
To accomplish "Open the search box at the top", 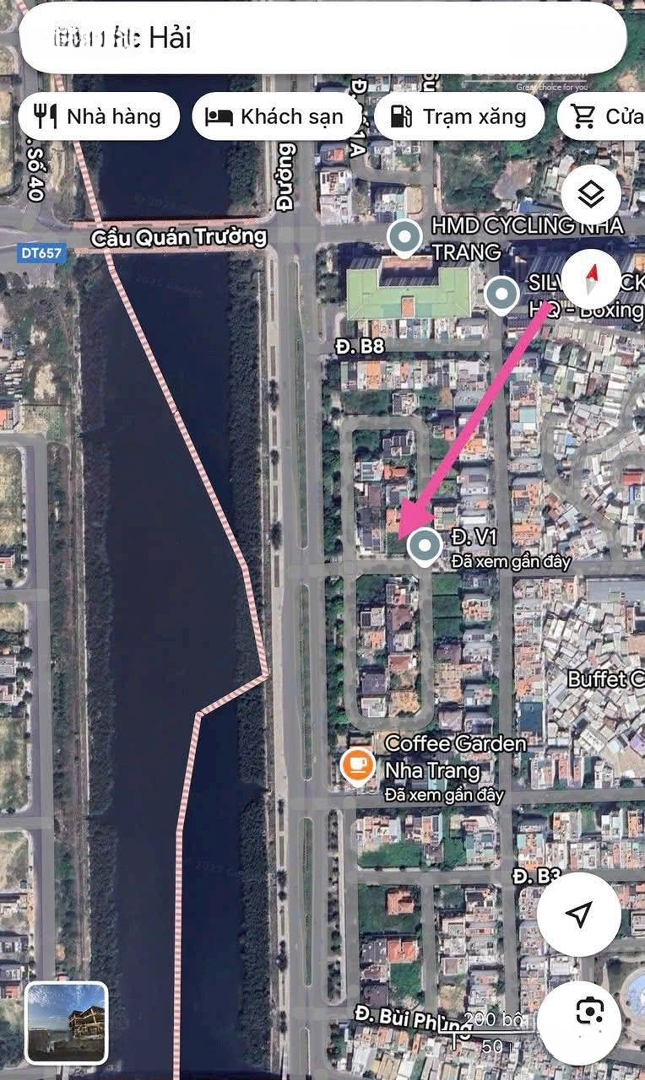I will (x=320, y=39).
